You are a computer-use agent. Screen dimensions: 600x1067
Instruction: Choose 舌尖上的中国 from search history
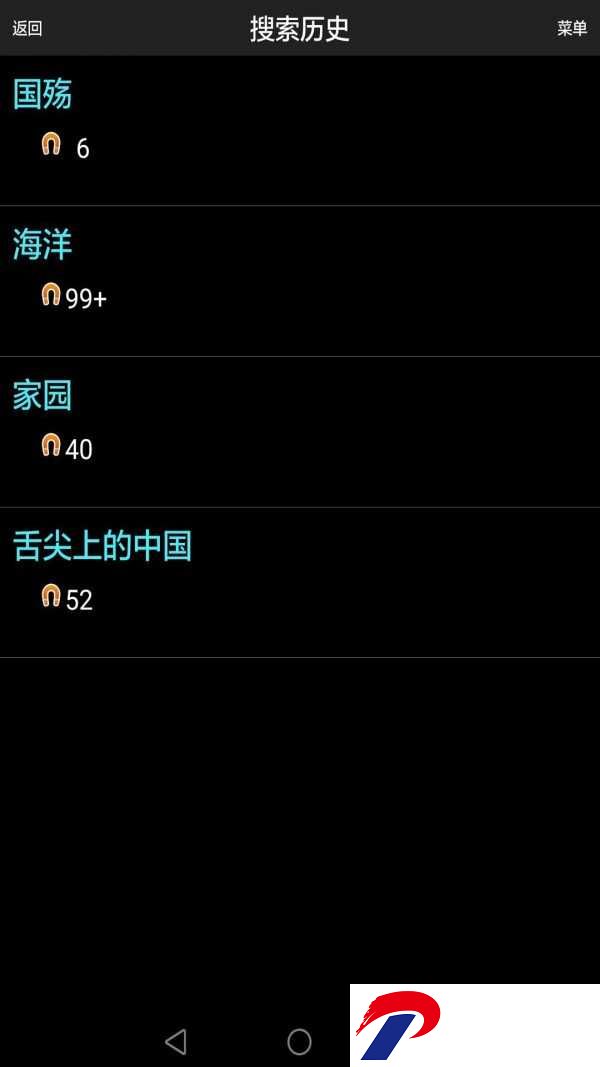click(x=300, y=582)
